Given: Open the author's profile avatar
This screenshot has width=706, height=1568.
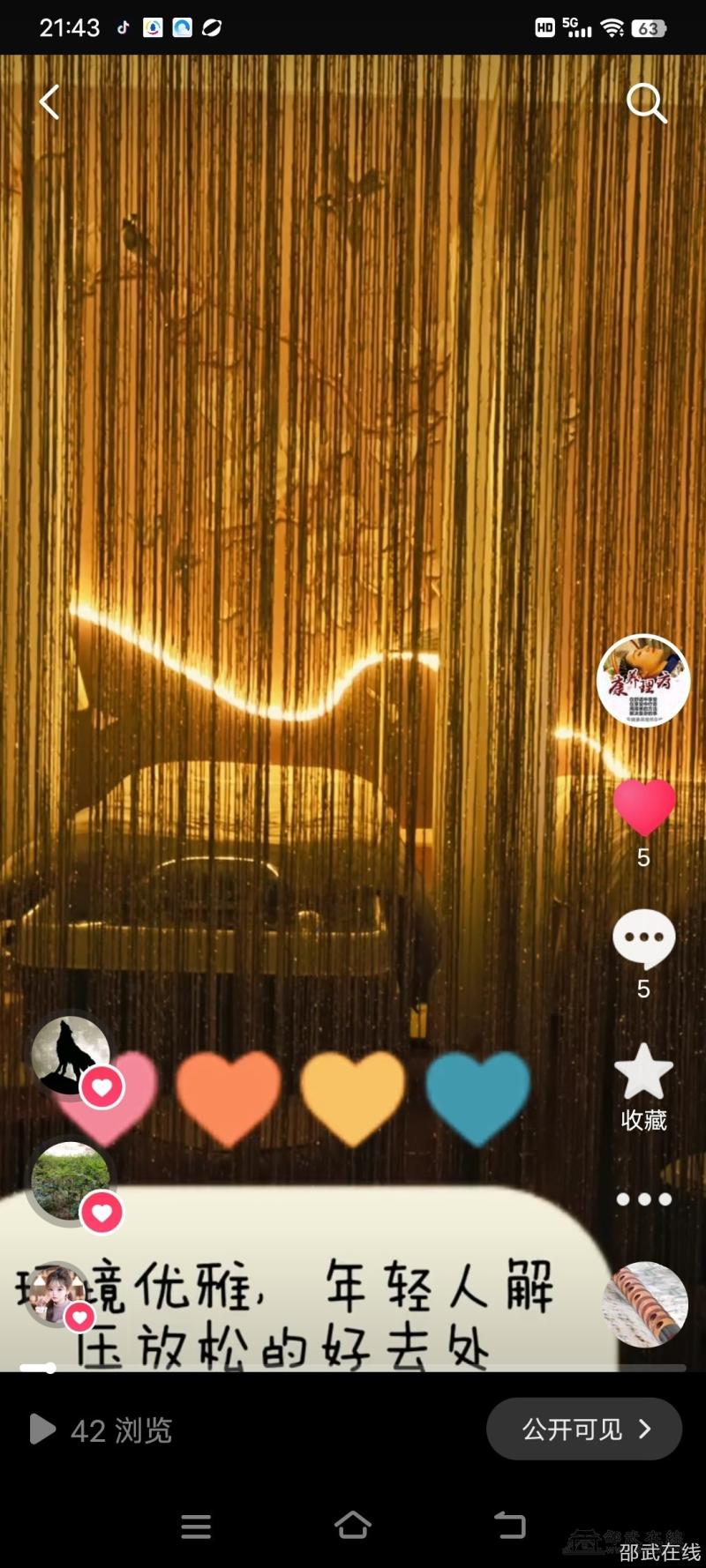Looking at the screenshot, I should tap(643, 680).
